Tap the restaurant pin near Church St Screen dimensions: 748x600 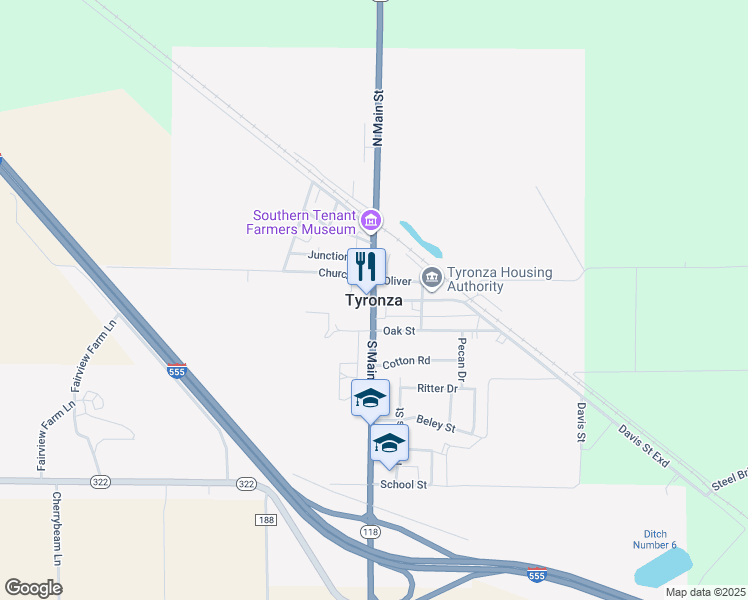[x=365, y=266]
